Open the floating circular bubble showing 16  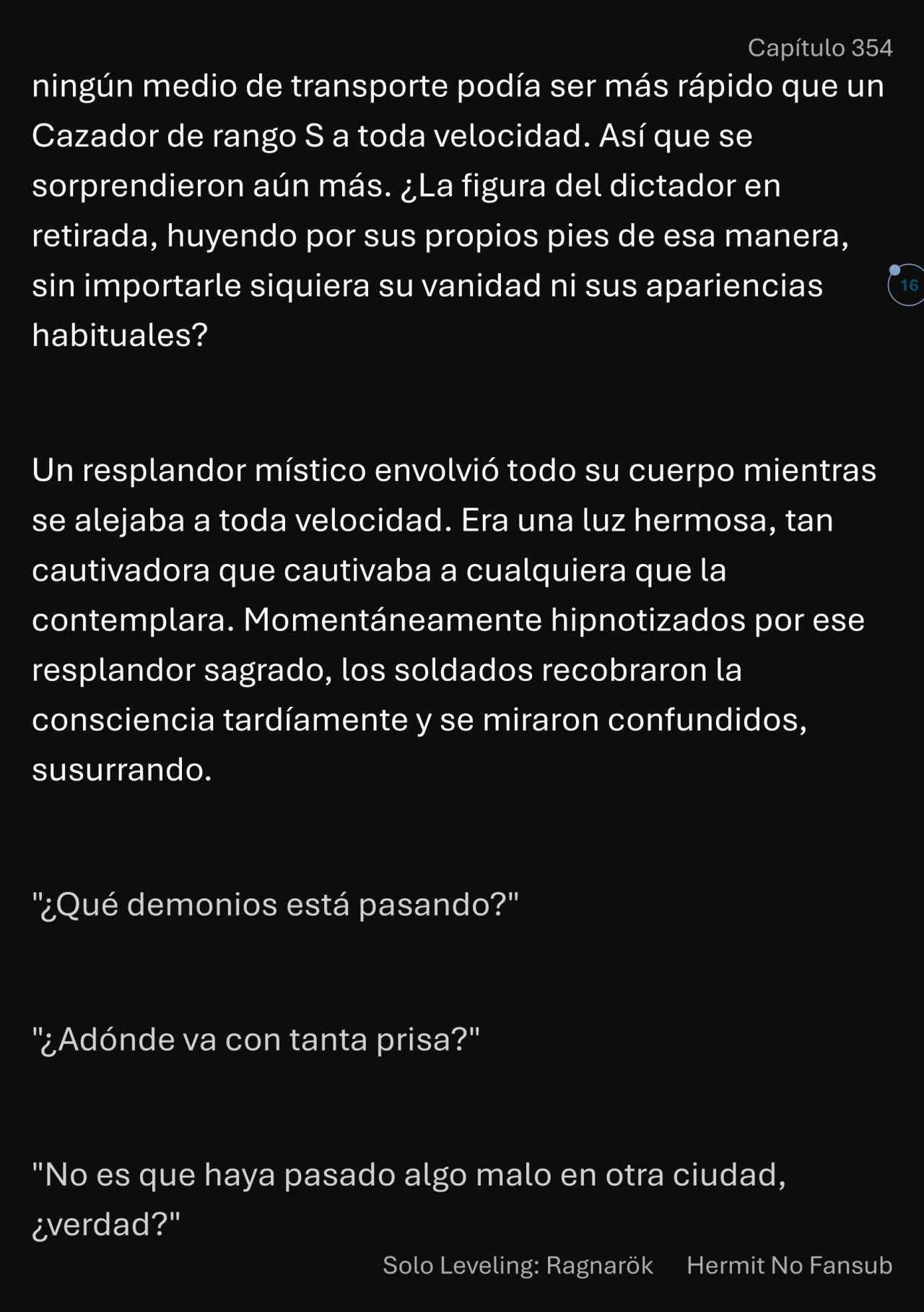point(908,285)
